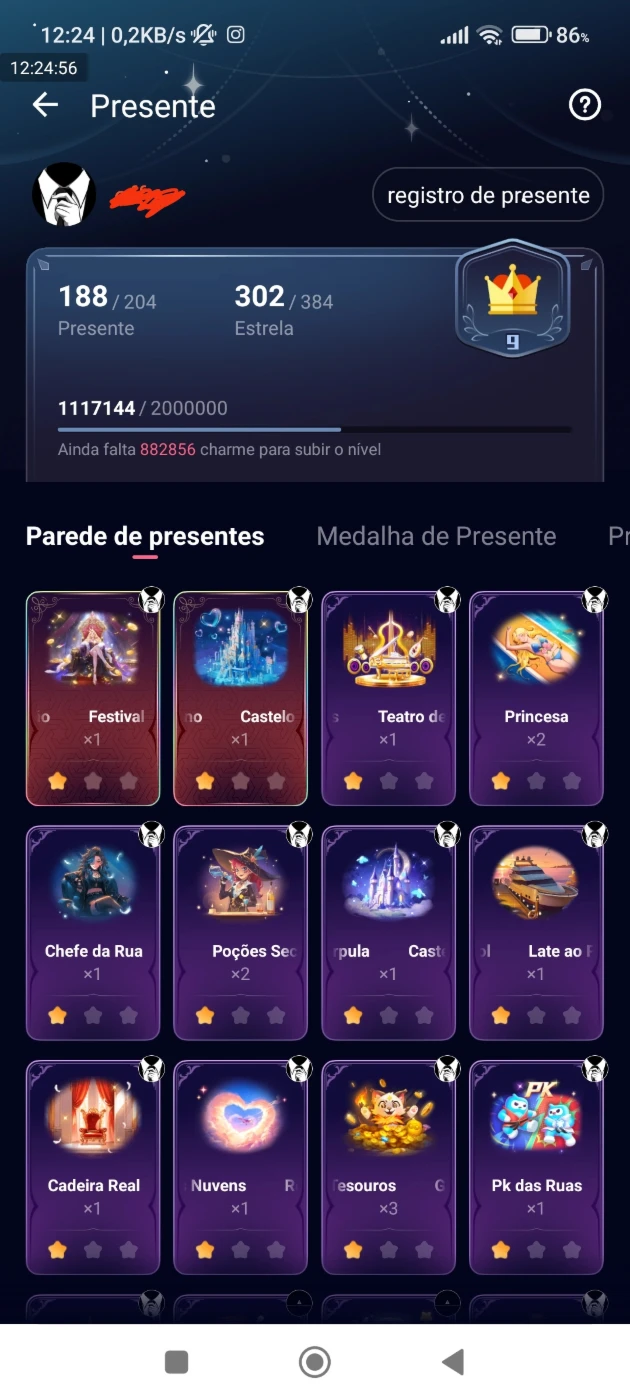Open the help question mark icon
This screenshot has width=630, height=1400.
pyautogui.click(x=584, y=105)
